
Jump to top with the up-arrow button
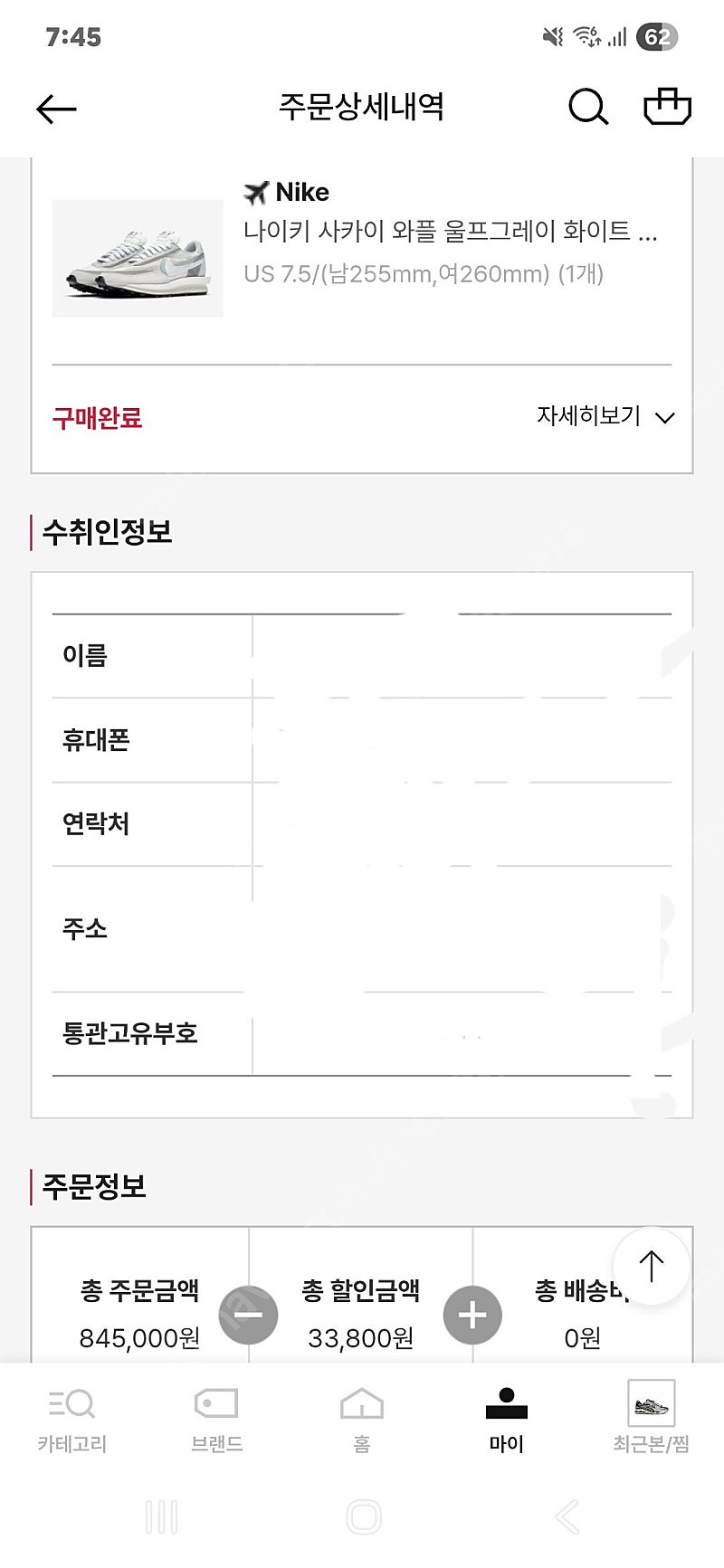(x=651, y=1266)
